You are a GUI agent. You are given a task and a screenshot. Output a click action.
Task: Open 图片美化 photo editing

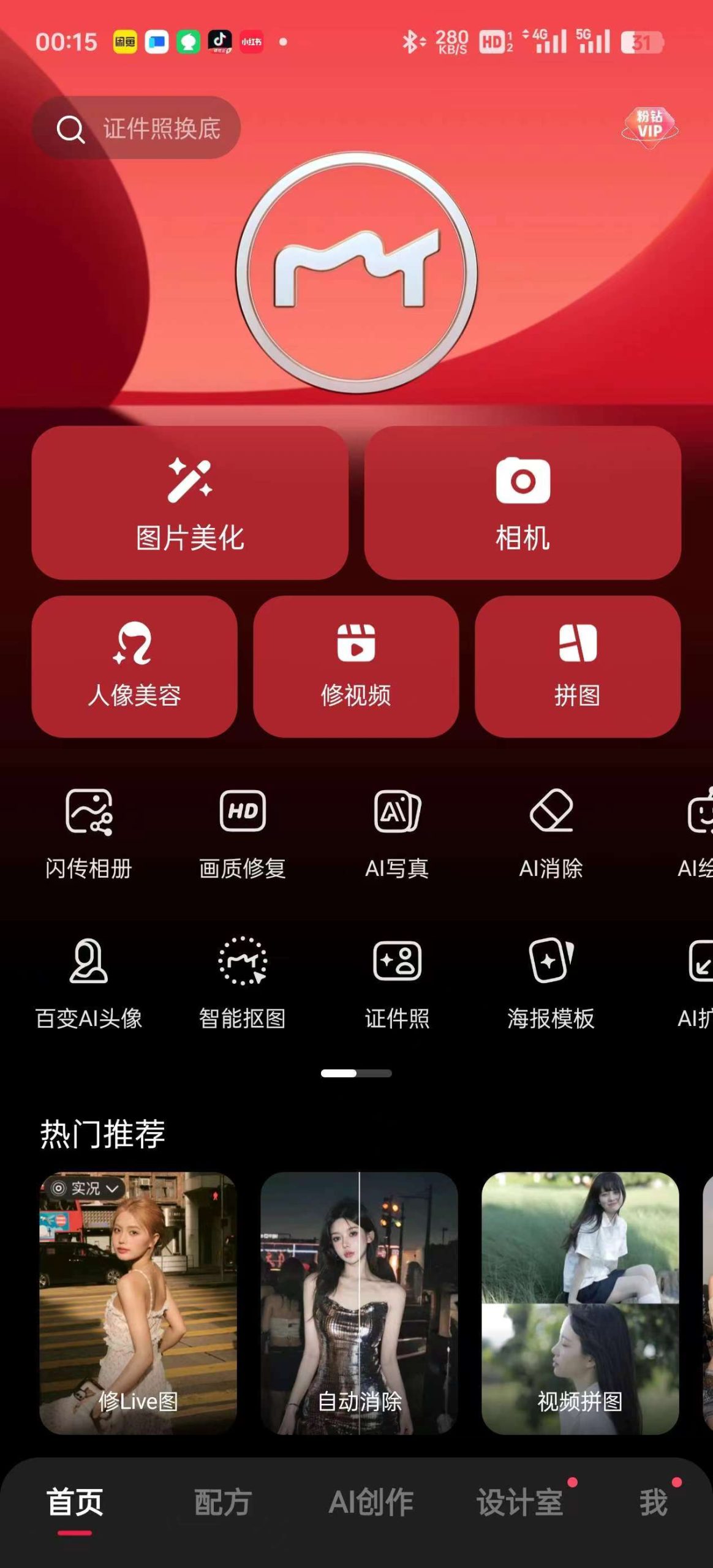pyautogui.click(x=190, y=503)
